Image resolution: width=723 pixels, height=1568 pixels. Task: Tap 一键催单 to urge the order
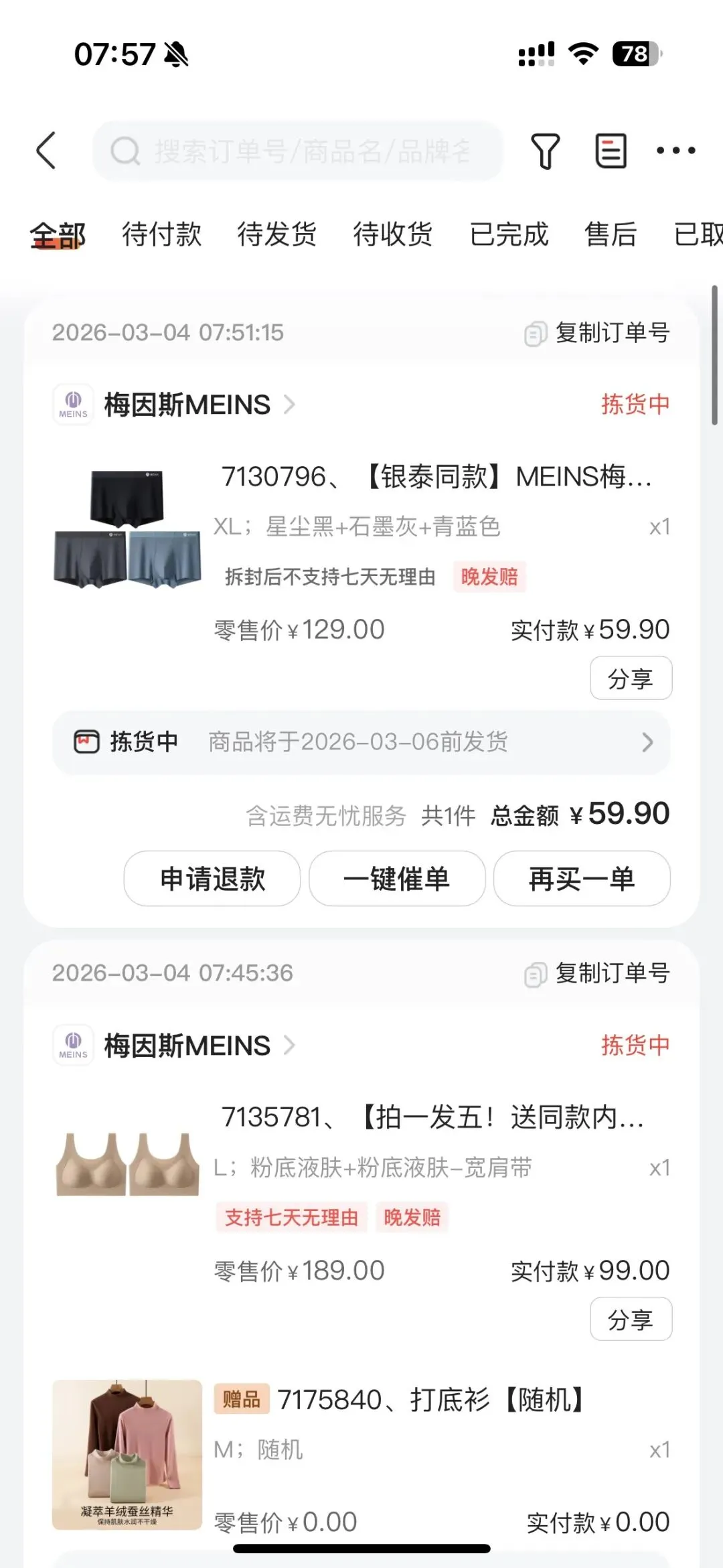pos(397,879)
